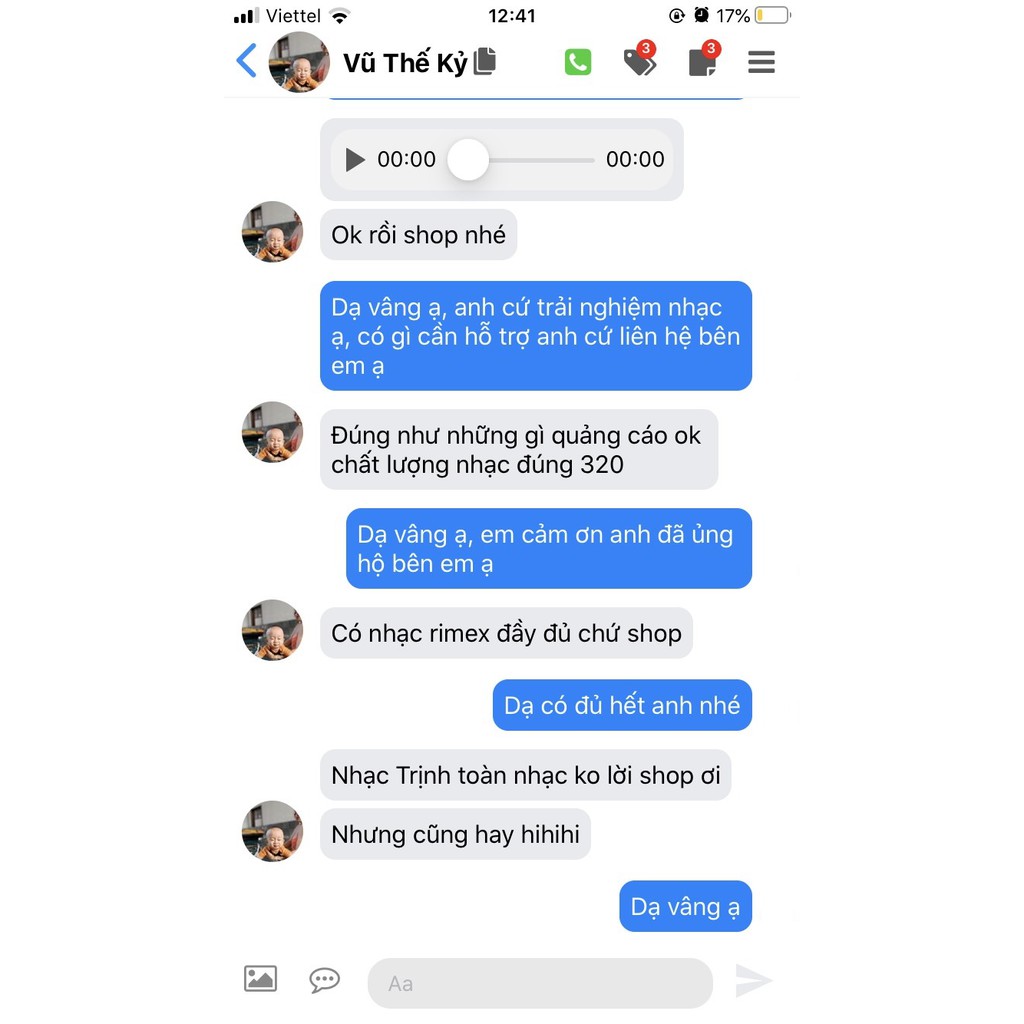The image size is (1024, 1024).
Task: Play the voice message
Action: 354,159
